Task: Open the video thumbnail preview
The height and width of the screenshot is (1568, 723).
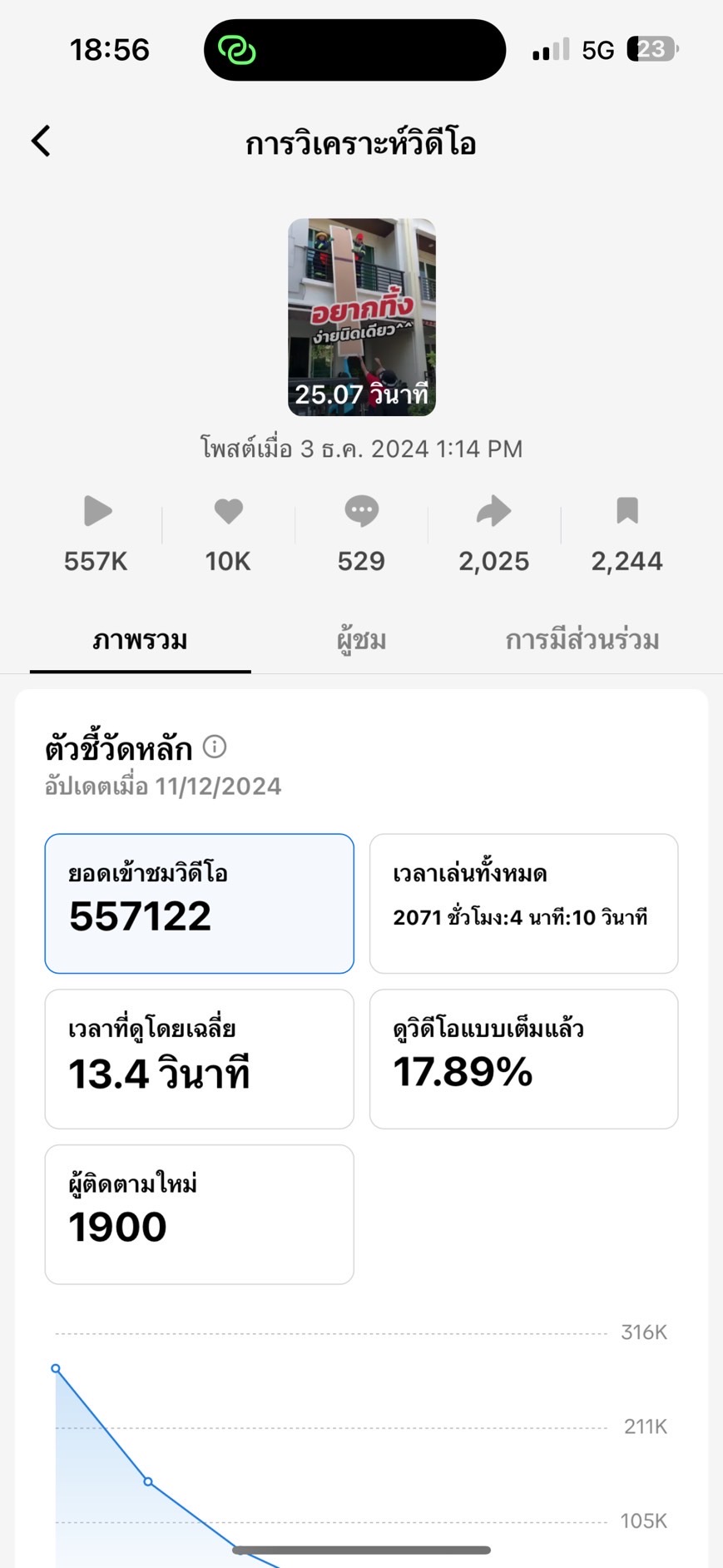Action: (361, 317)
